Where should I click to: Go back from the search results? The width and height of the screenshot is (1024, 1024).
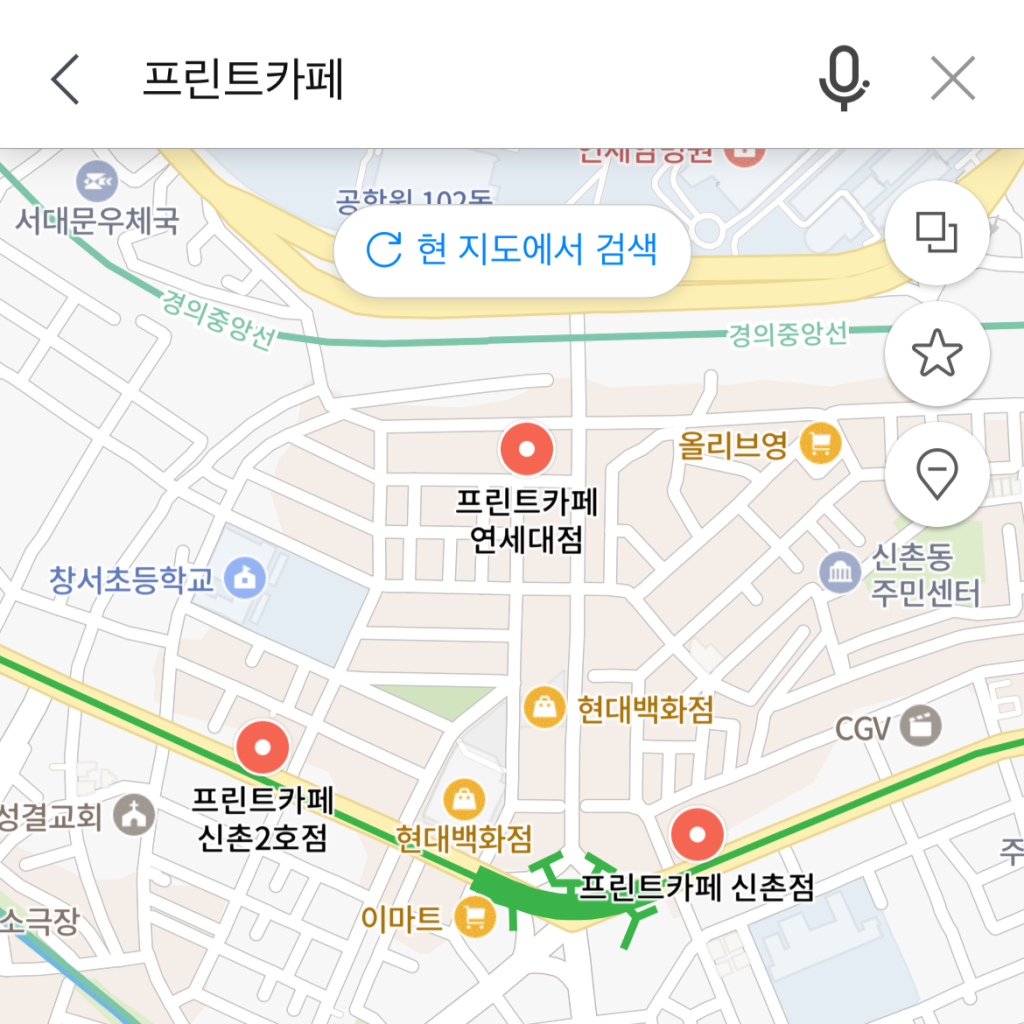click(65, 79)
